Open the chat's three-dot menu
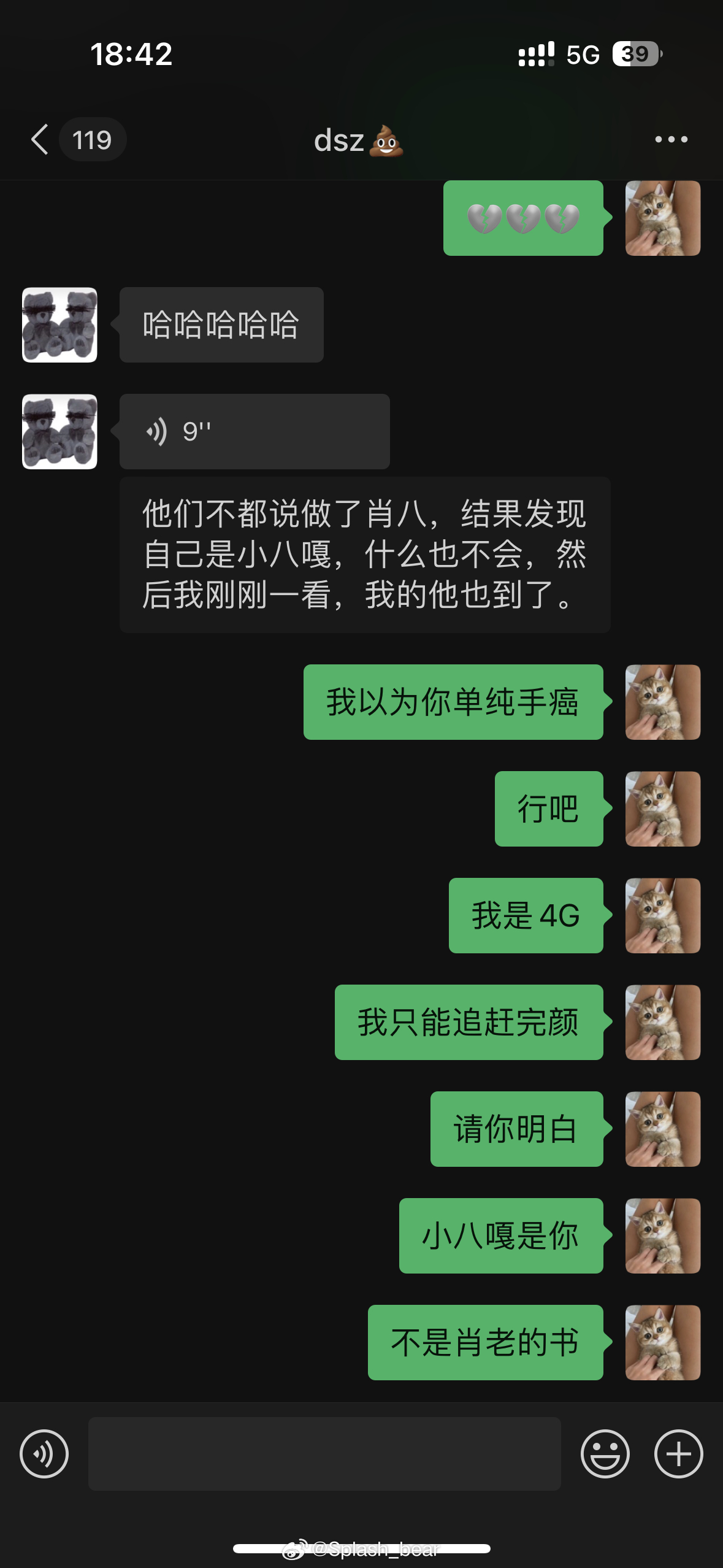The height and width of the screenshot is (1568, 723). (x=671, y=139)
